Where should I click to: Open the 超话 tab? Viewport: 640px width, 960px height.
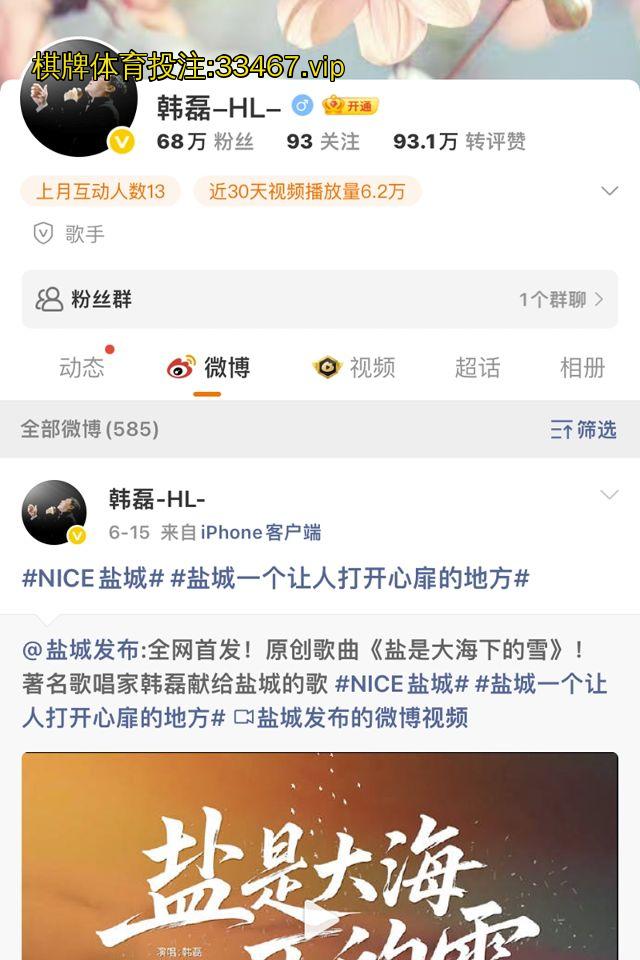(477, 368)
